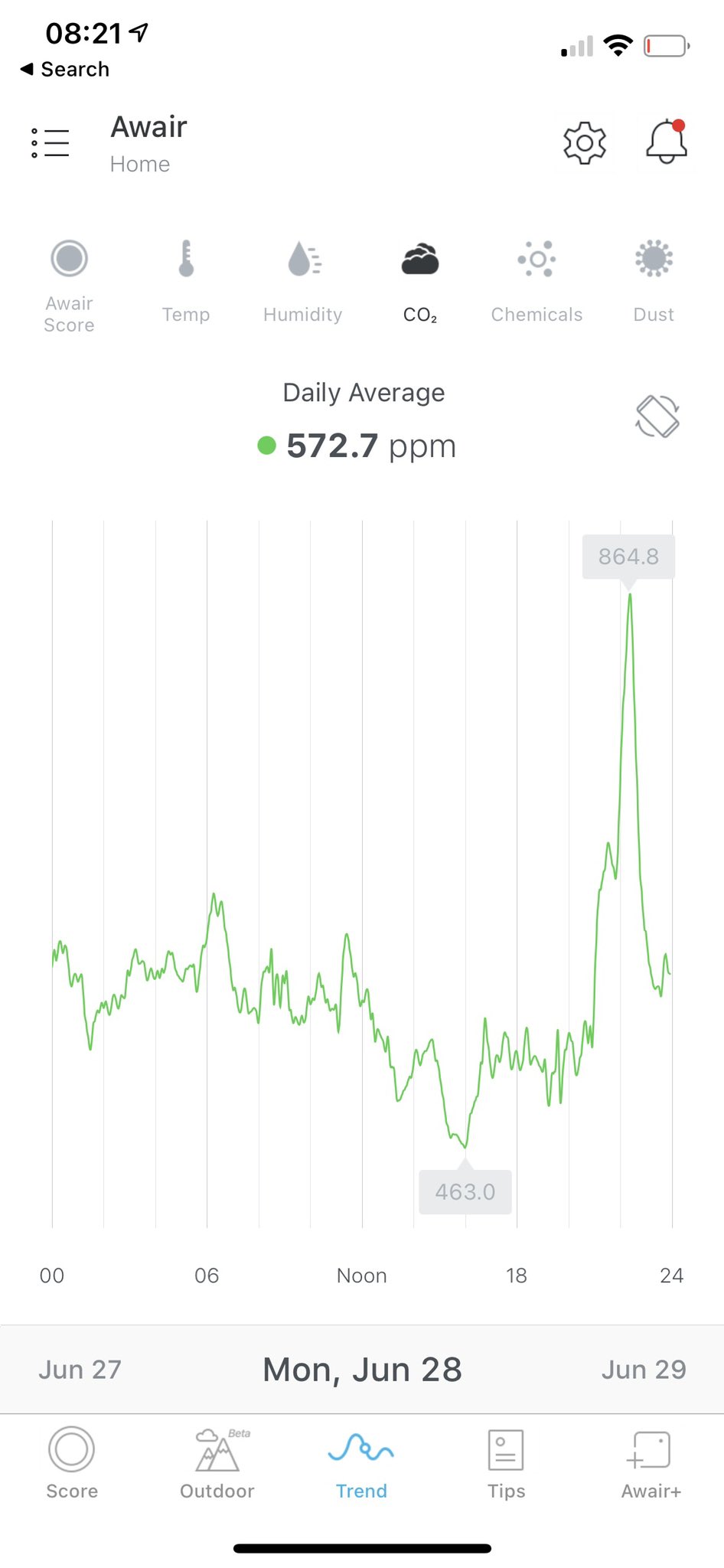
Task: Switch to the Score tab
Action: (x=72, y=1462)
